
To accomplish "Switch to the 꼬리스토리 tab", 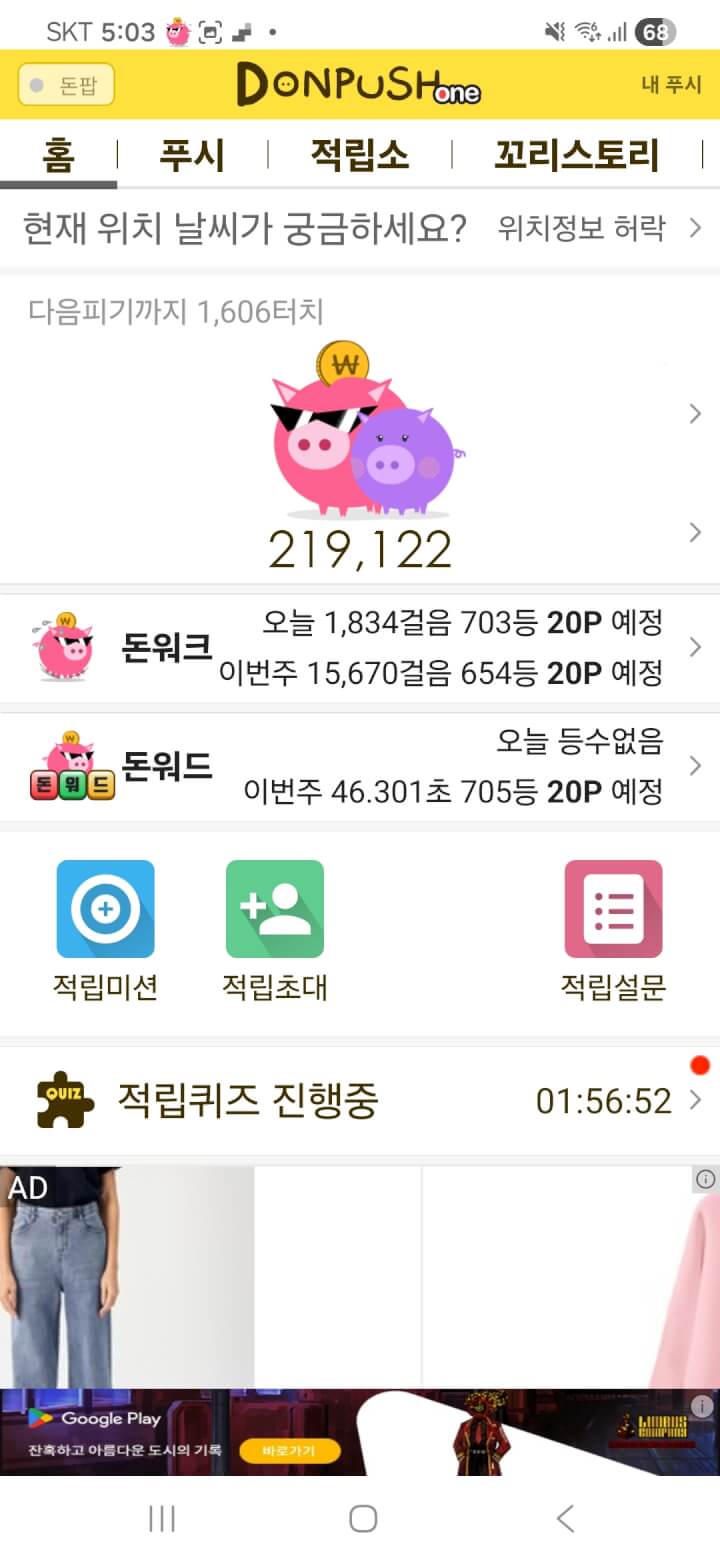I will [576, 156].
